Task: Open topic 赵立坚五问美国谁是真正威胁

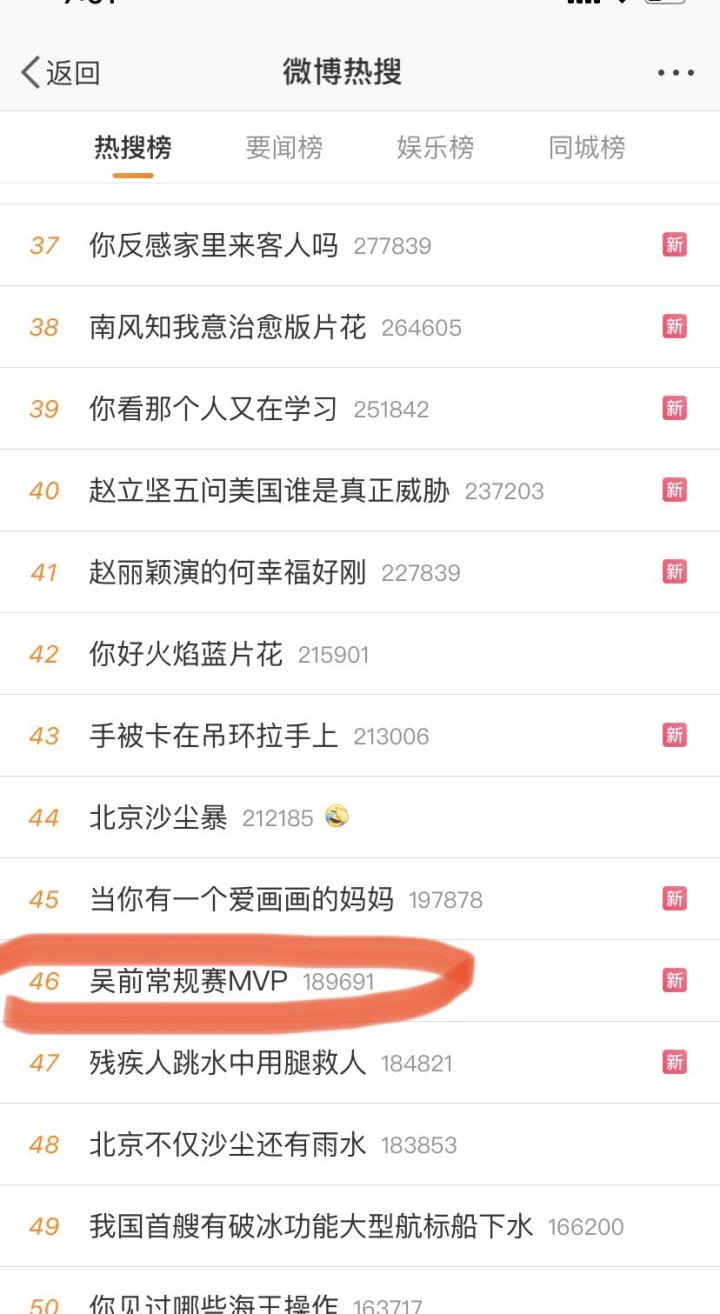Action: pyautogui.click(x=270, y=491)
